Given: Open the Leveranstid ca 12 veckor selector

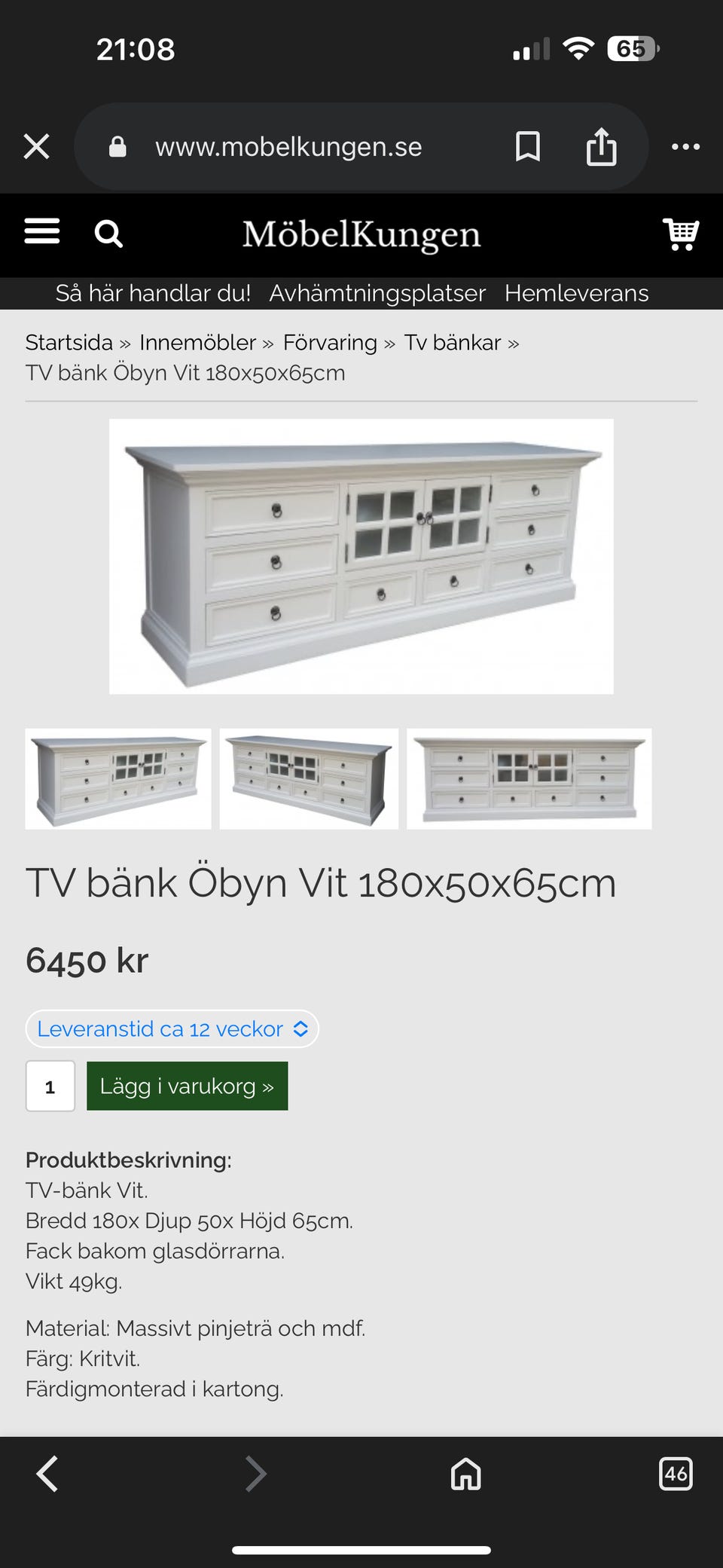Looking at the screenshot, I should (x=172, y=1029).
